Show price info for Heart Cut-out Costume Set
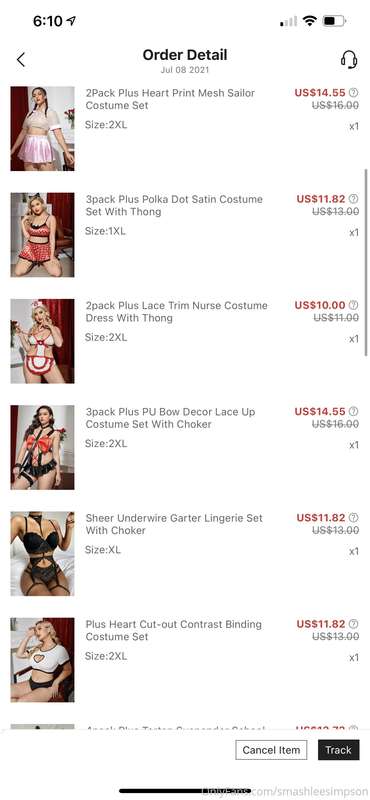This screenshot has width=370, height=800. click(353, 624)
